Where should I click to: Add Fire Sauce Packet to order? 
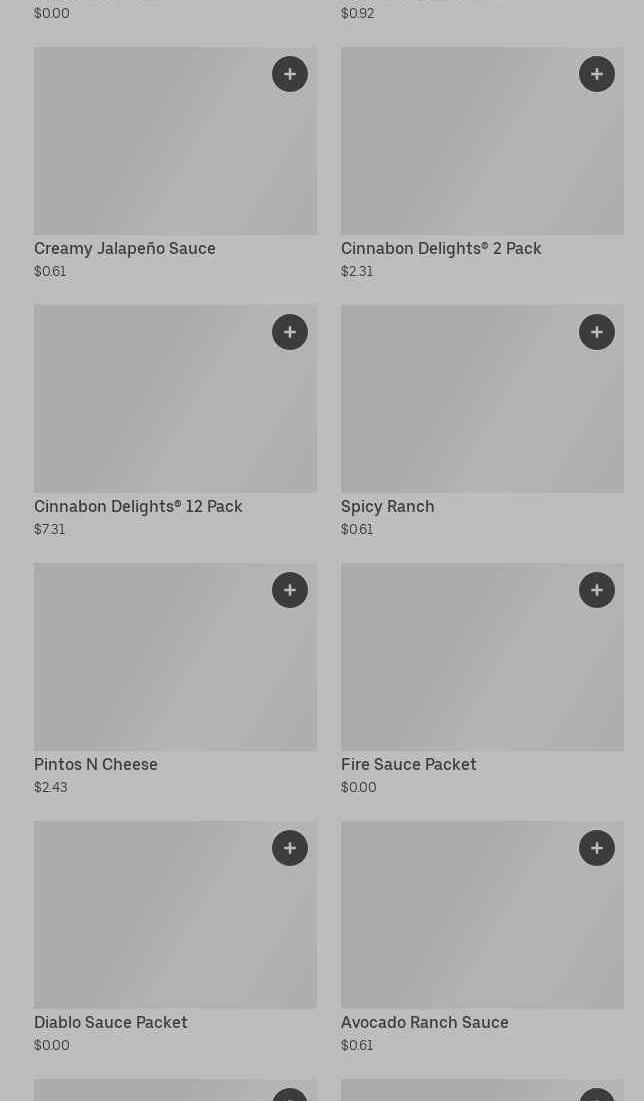597,590
